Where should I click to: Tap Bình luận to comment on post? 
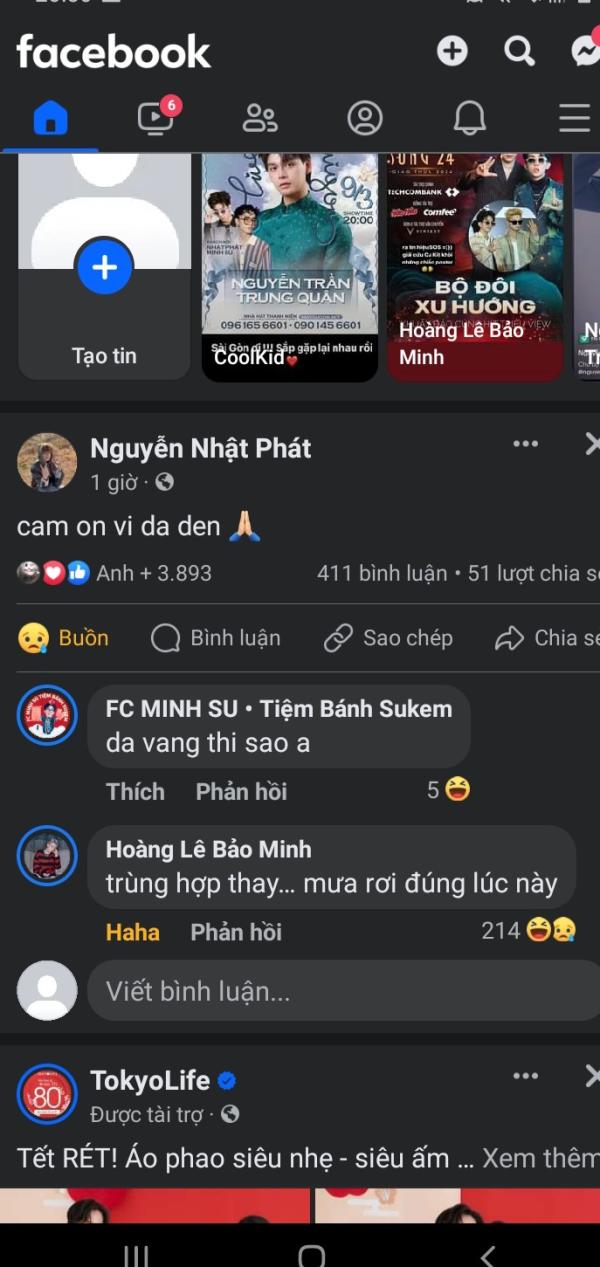pos(215,638)
